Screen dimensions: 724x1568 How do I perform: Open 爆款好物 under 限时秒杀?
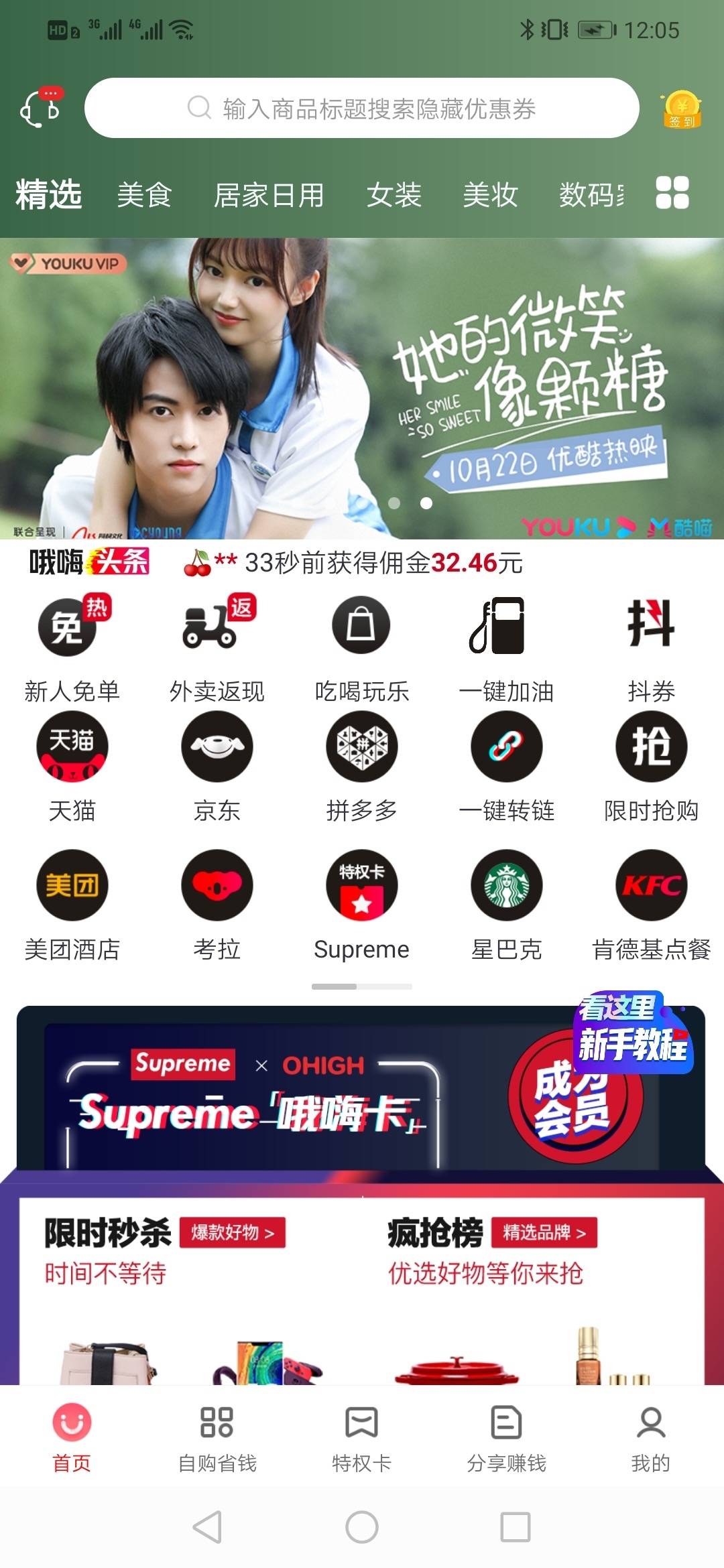tap(233, 1232)
